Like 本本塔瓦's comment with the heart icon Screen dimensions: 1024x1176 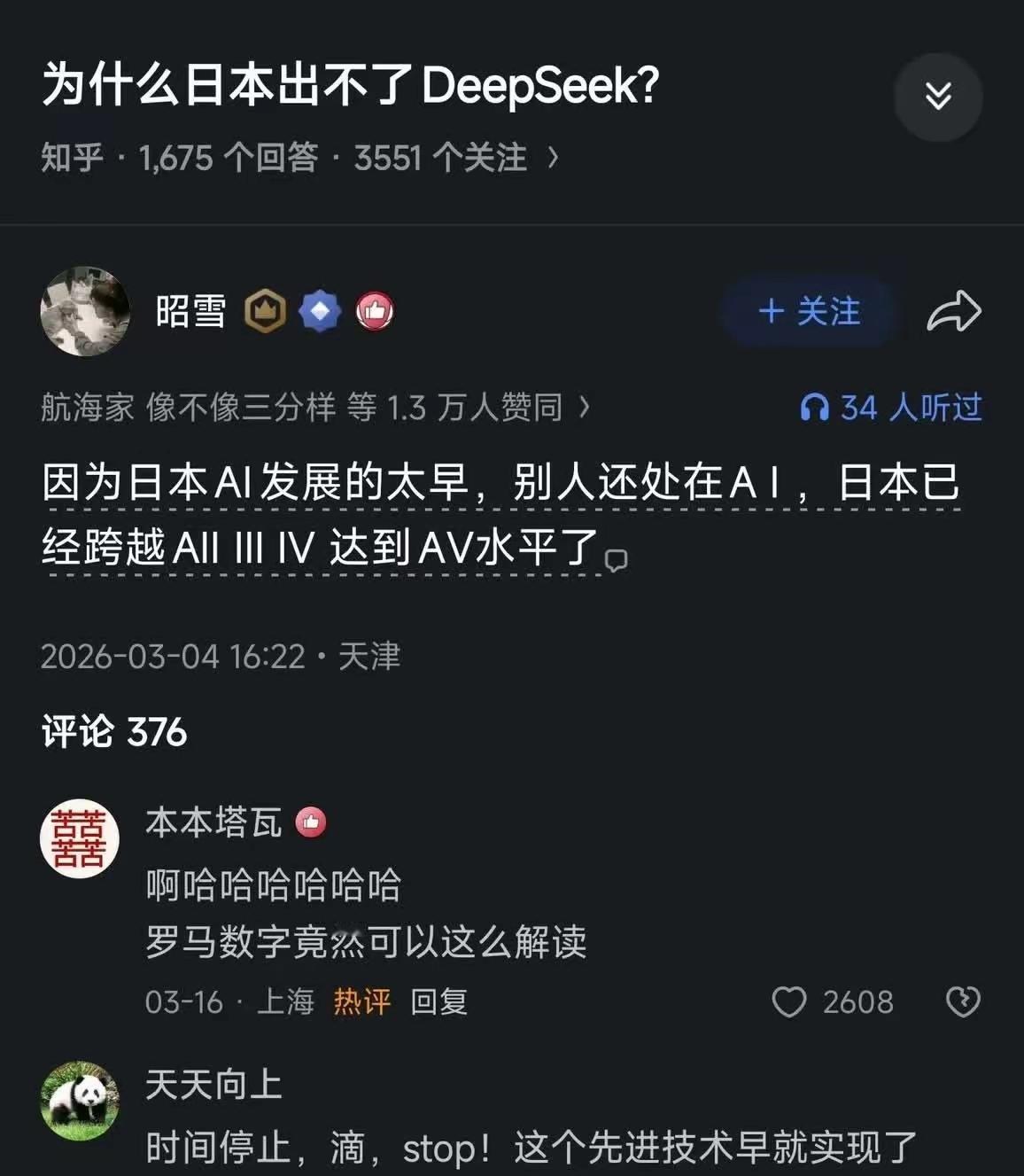pyautogui.click(x=788, y=1002)
